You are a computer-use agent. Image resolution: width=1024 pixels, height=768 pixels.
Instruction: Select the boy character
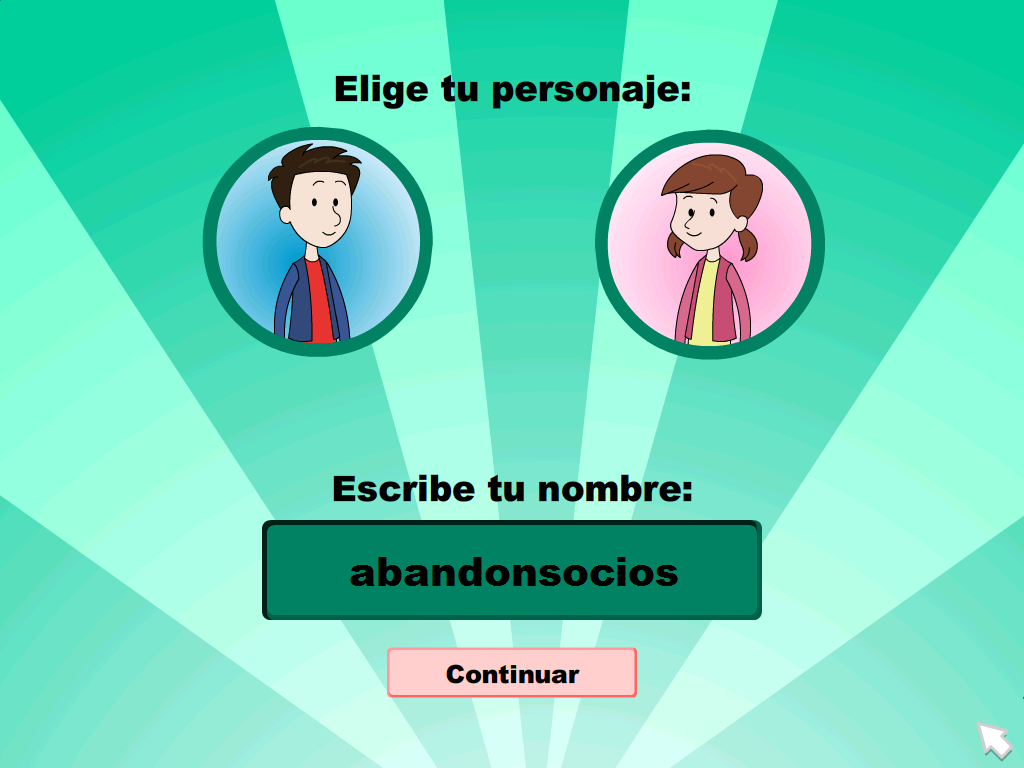[317, 242]
